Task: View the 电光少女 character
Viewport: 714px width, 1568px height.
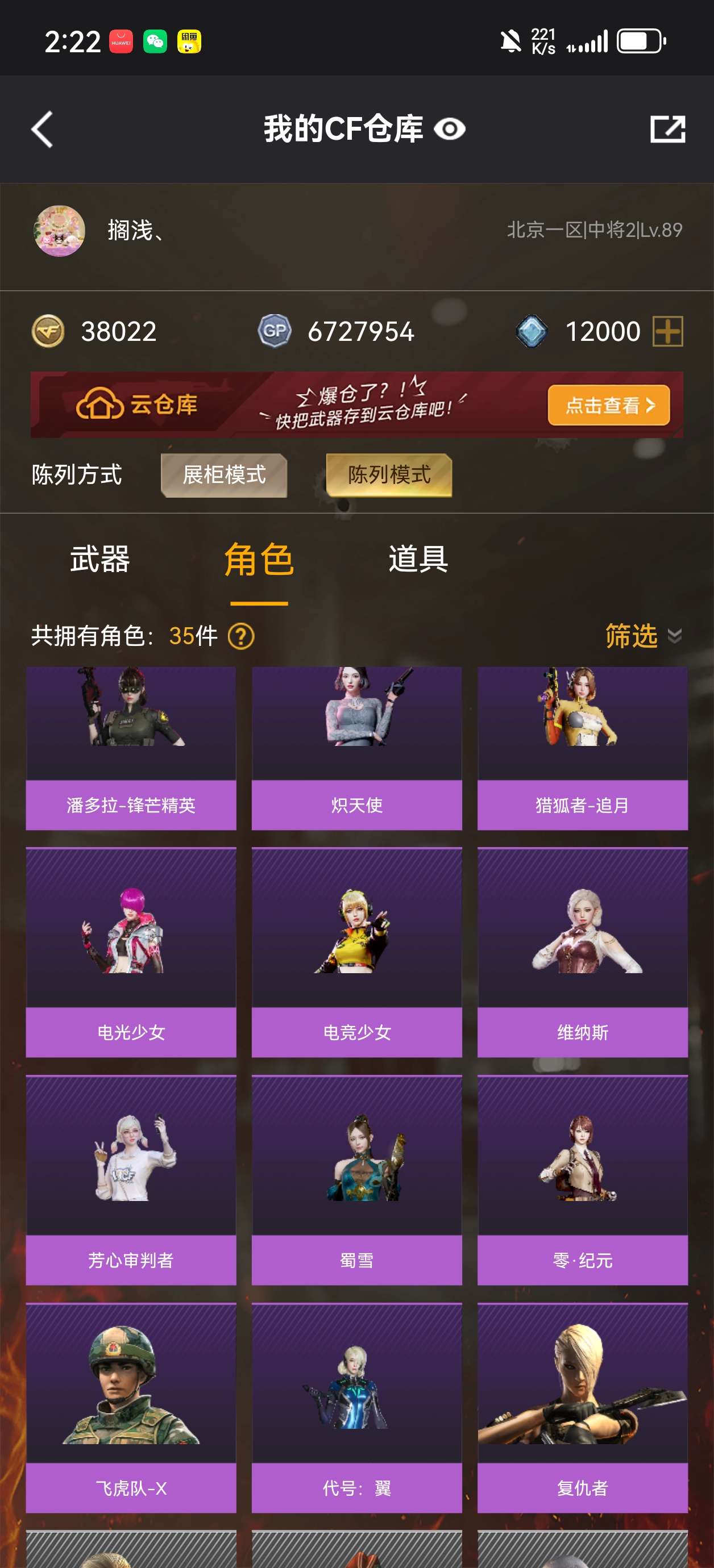Action: pyautogui.click(x=131, y=953)
